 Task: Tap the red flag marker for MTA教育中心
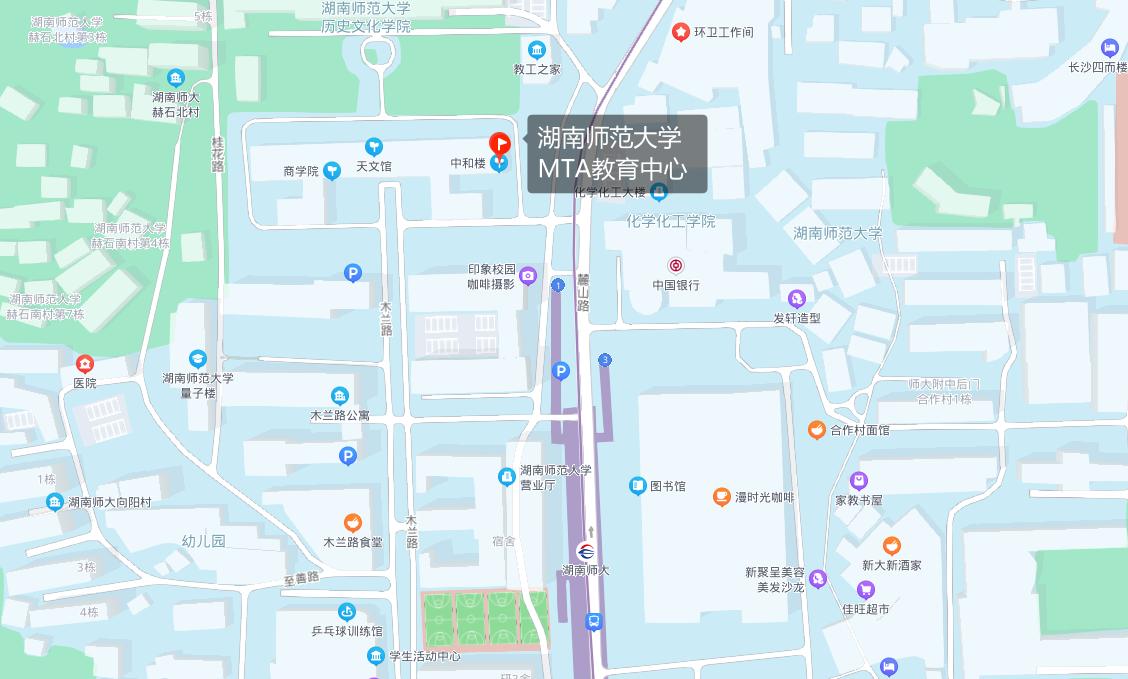point(499,144)
